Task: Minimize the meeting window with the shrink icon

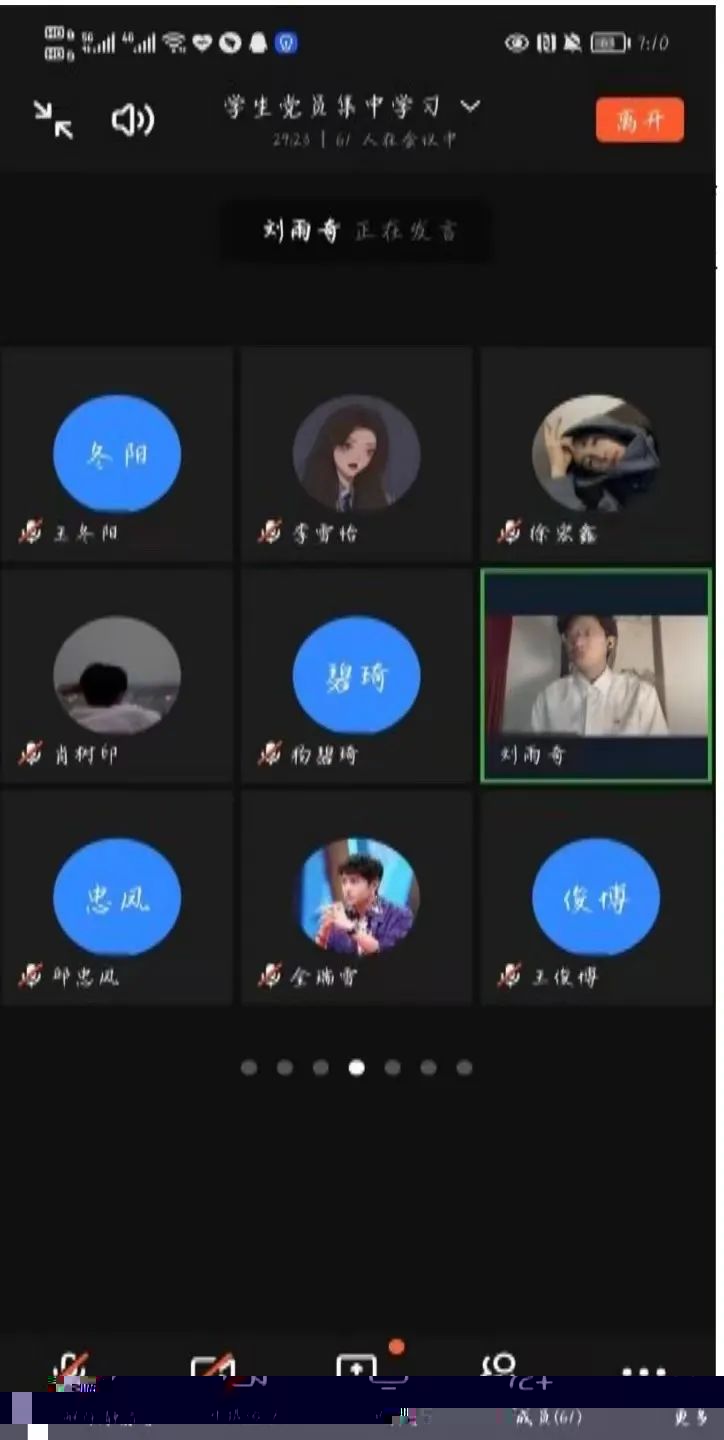Action: click(x=53, y=120)
